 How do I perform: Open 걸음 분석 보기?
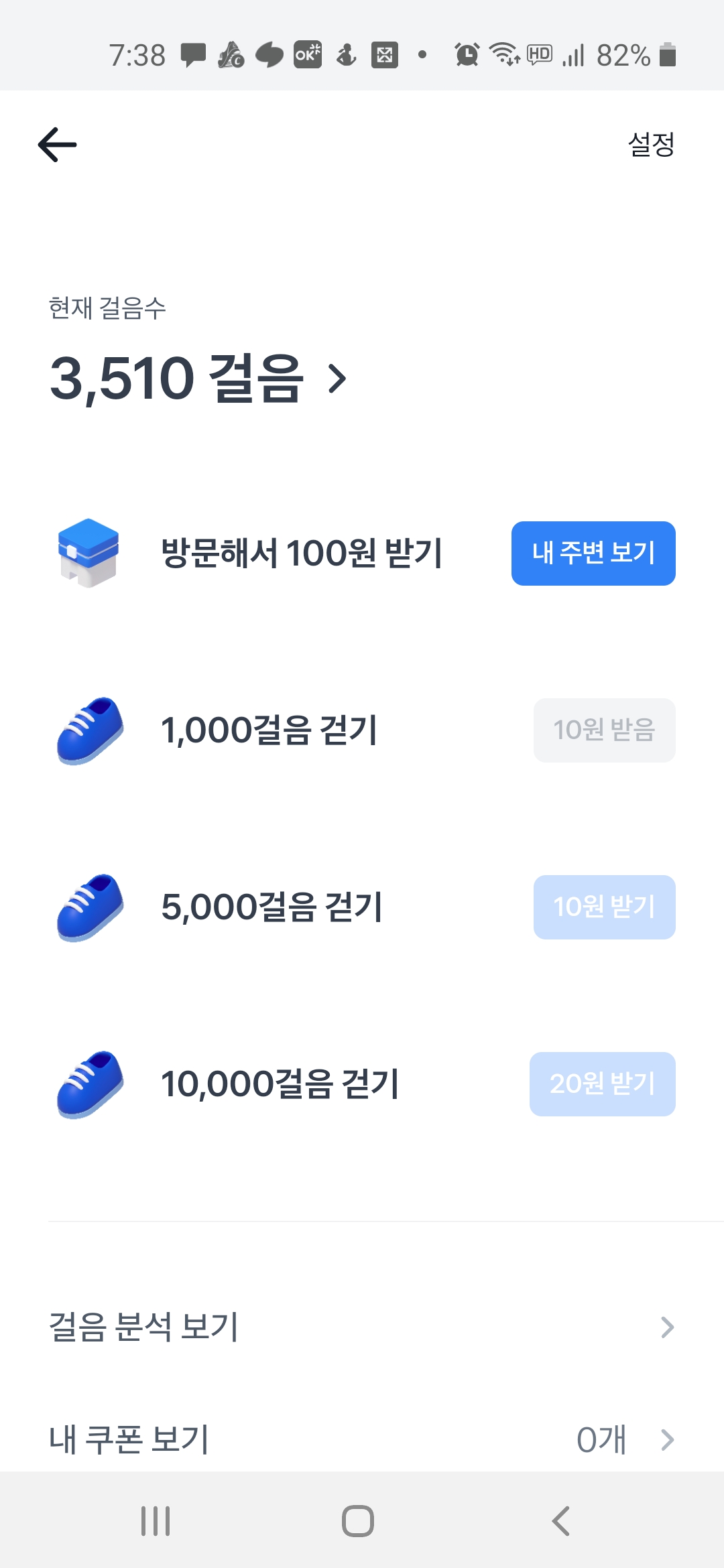(362, 1327)
